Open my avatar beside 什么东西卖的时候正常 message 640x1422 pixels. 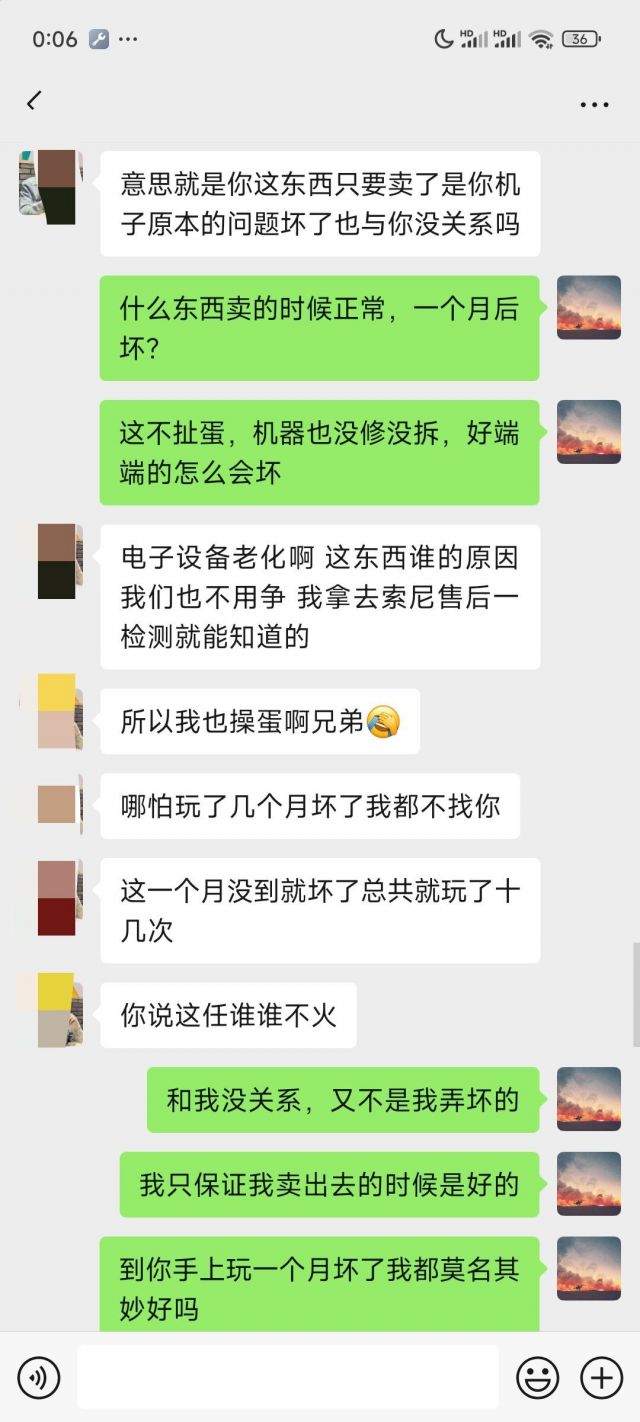(x=588, y=307)
